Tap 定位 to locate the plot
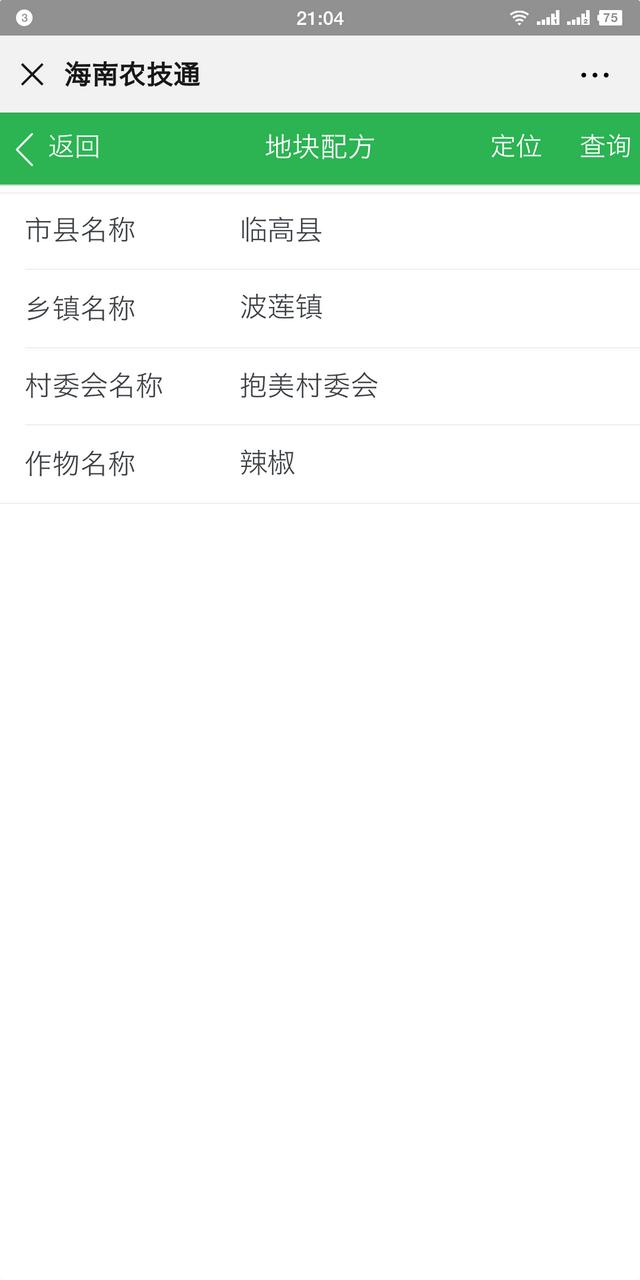The image size is (640, 1280). coord(516,147)
